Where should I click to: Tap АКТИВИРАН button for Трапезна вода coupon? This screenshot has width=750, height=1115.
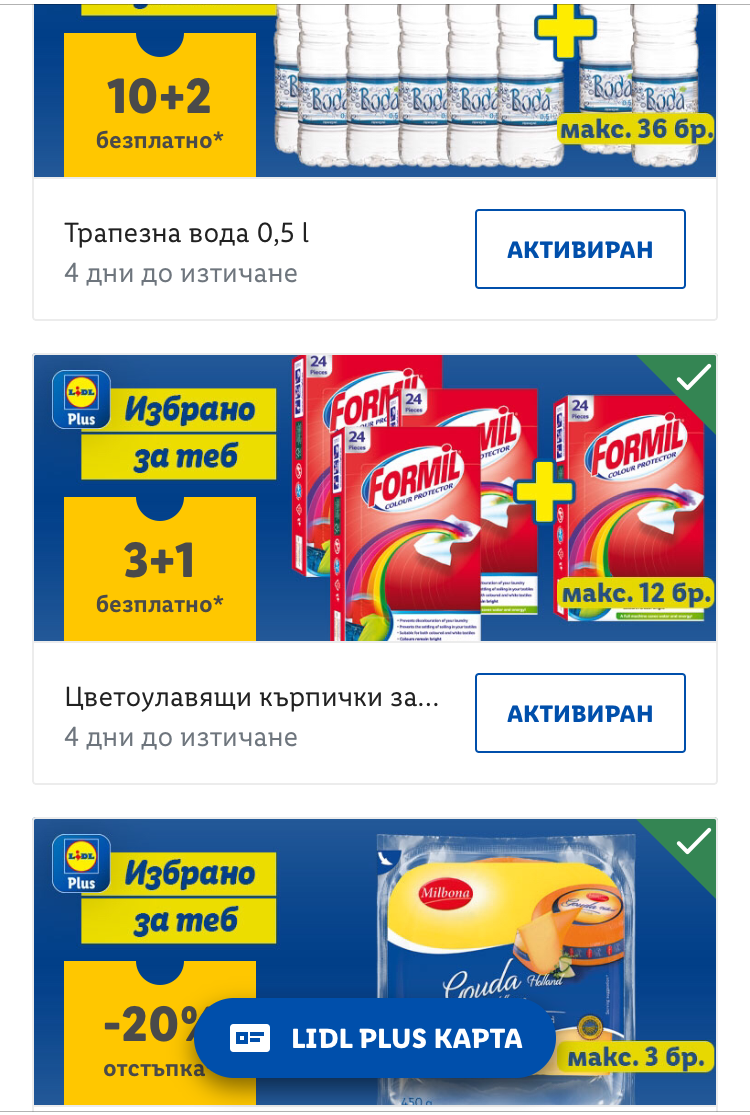(580, 249)
